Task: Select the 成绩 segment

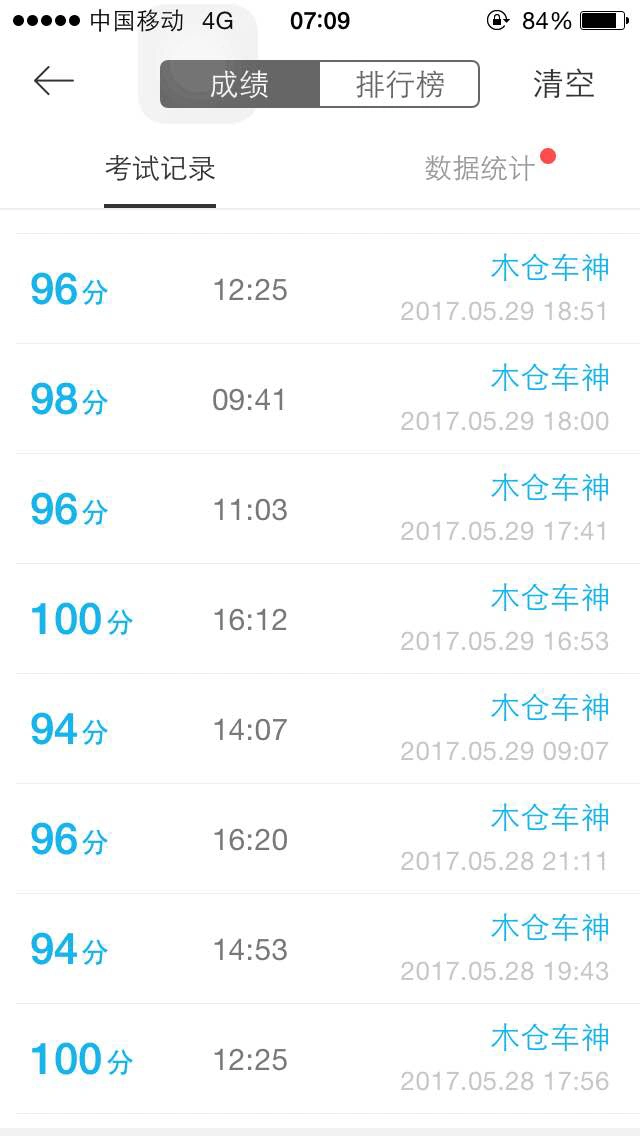Action: pyautogui.click(x=240, y=84)
